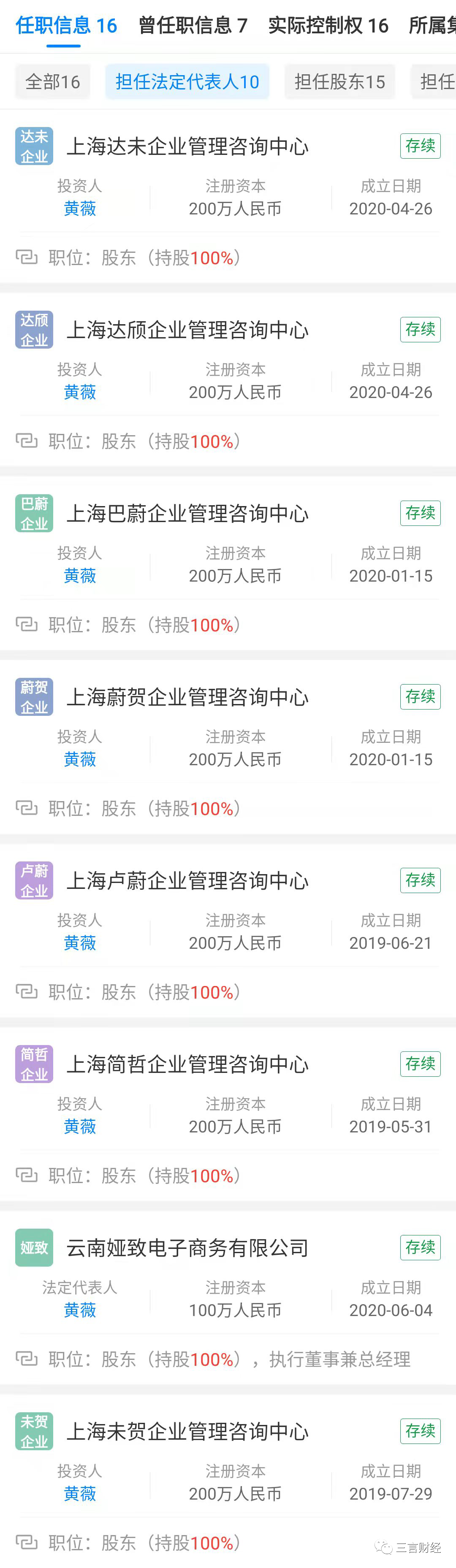The width and height of the screenshot is (456, 1568).
Task: Tap investor 黄薇 under 上海达未企业管理咨询中心
Action: pyautogui.click(x=80, y=209)
